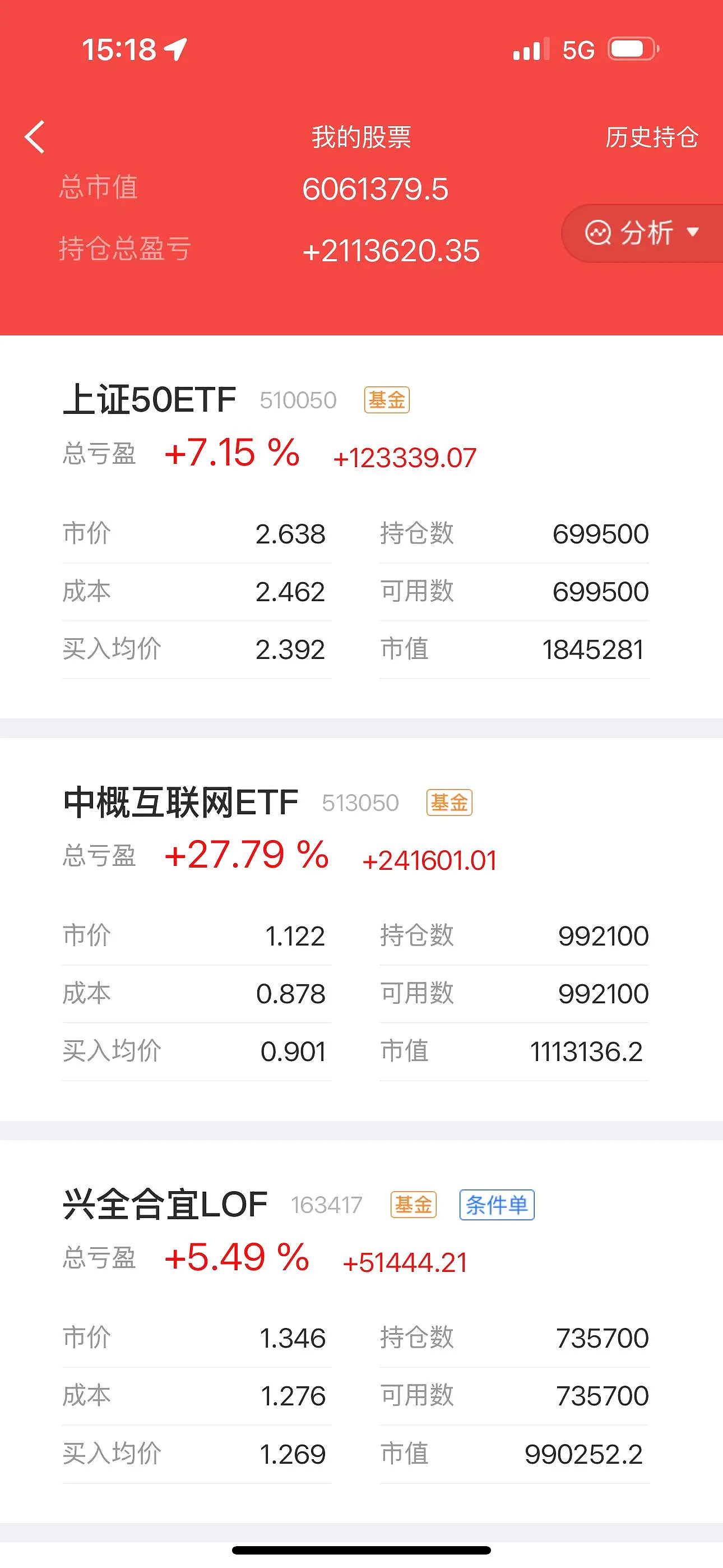Tap the 基金 badge beside 上证50ETF
Viewport: 723px width, 1568px height.
pos(387,400)
